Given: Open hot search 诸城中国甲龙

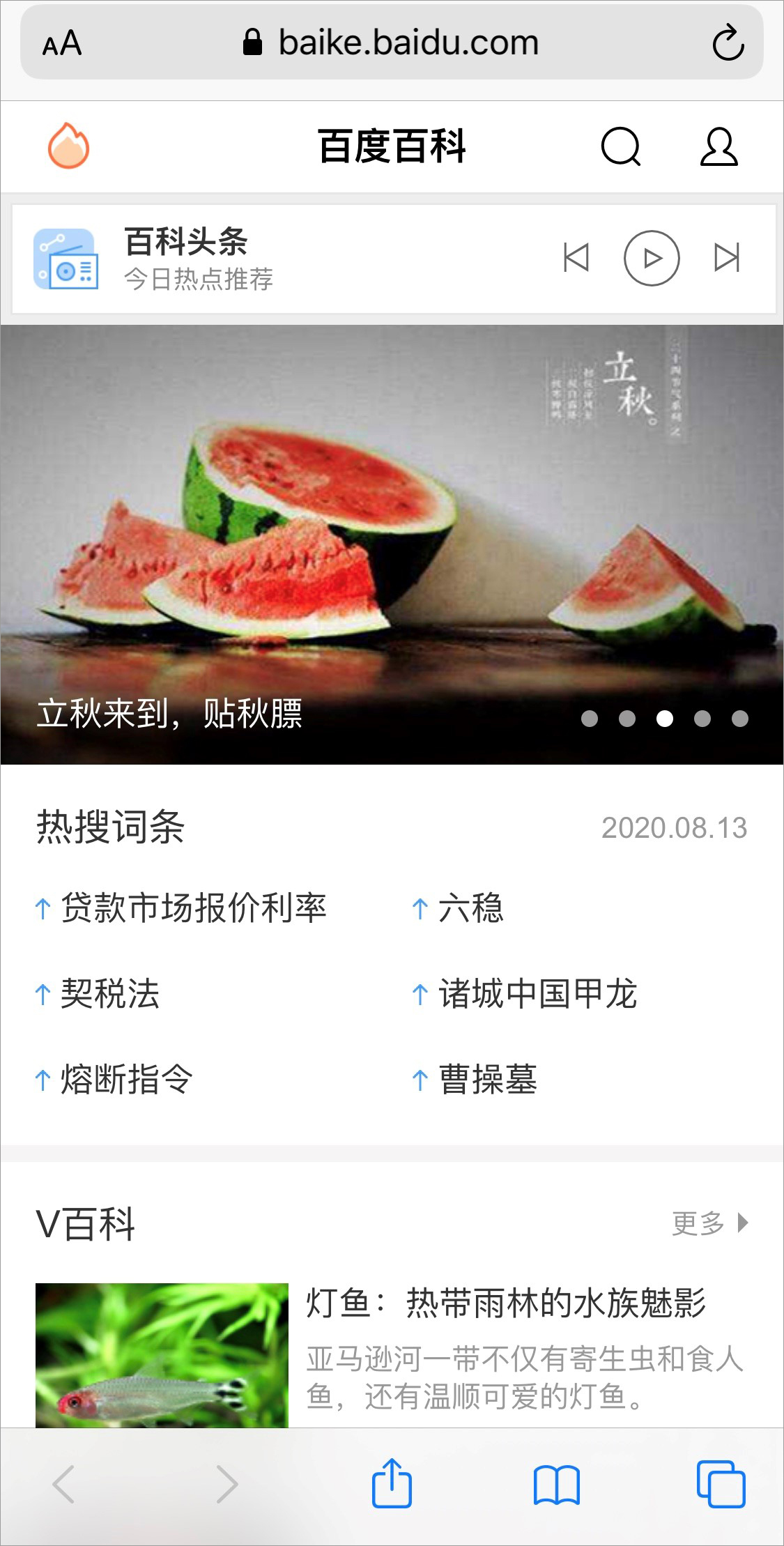Looking at the screenshot, I should [x=537, y=994].
